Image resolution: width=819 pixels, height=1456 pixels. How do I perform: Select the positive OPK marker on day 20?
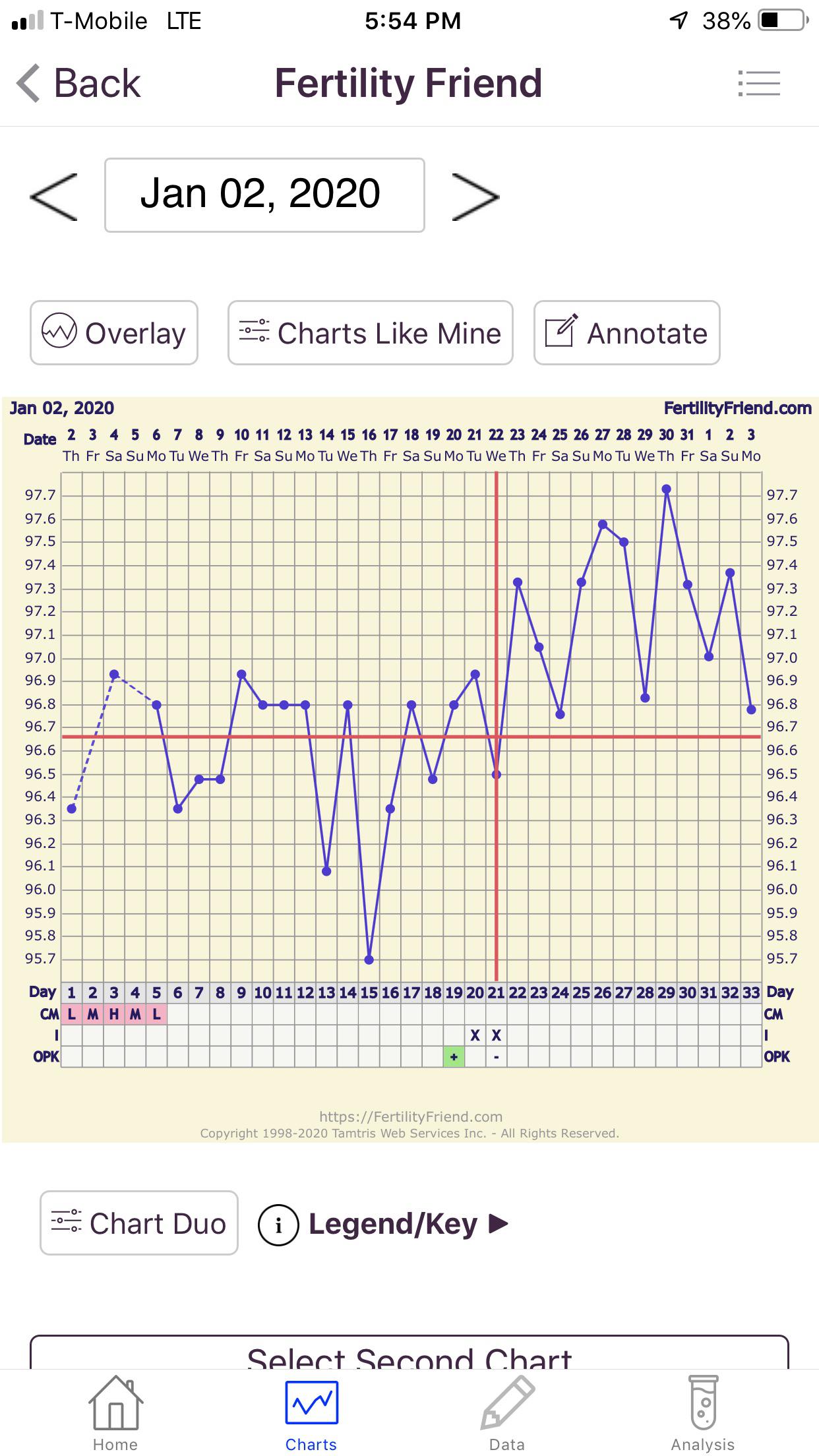click(x=453, y=1056)
